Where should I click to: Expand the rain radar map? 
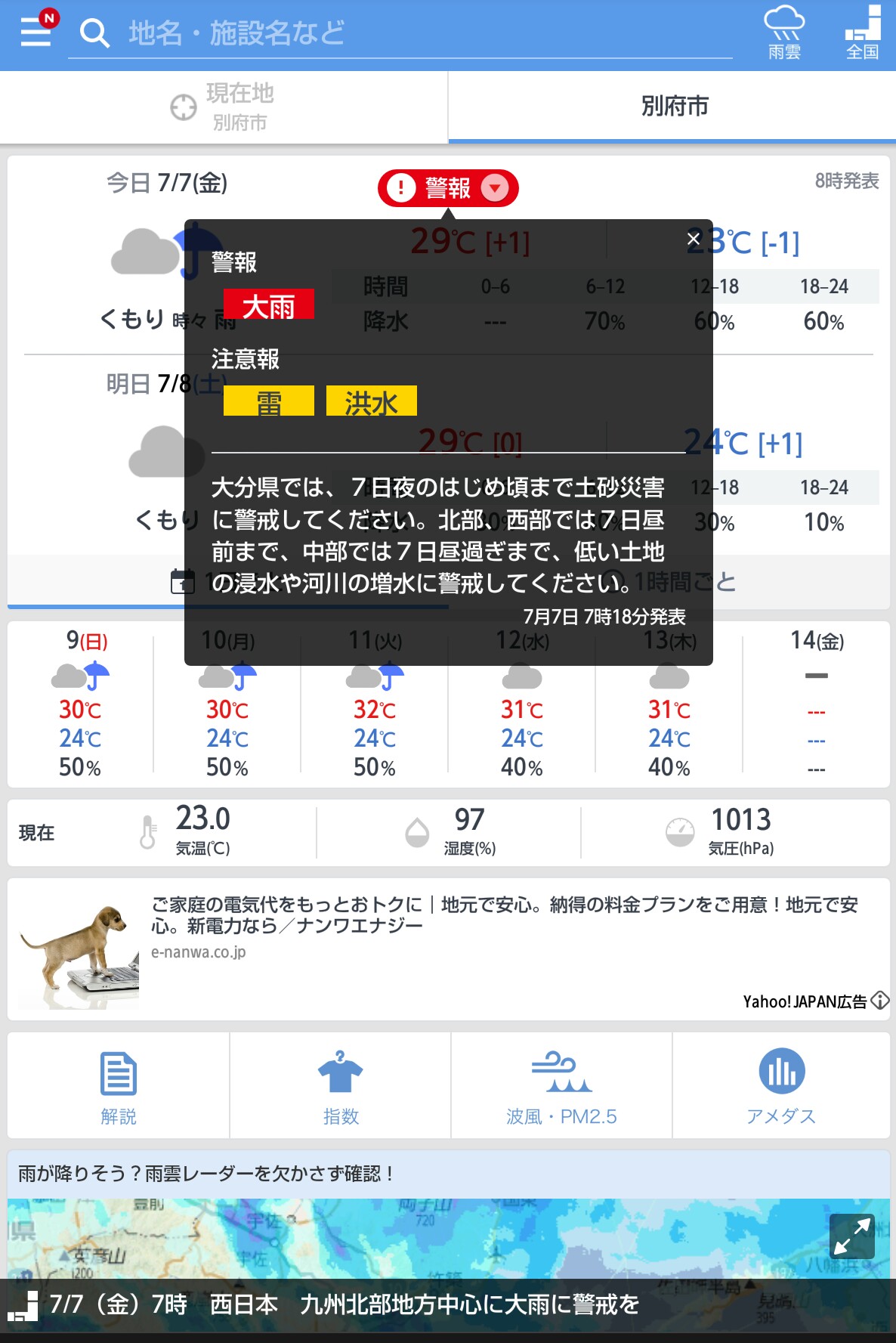[x=851, y=1236]
